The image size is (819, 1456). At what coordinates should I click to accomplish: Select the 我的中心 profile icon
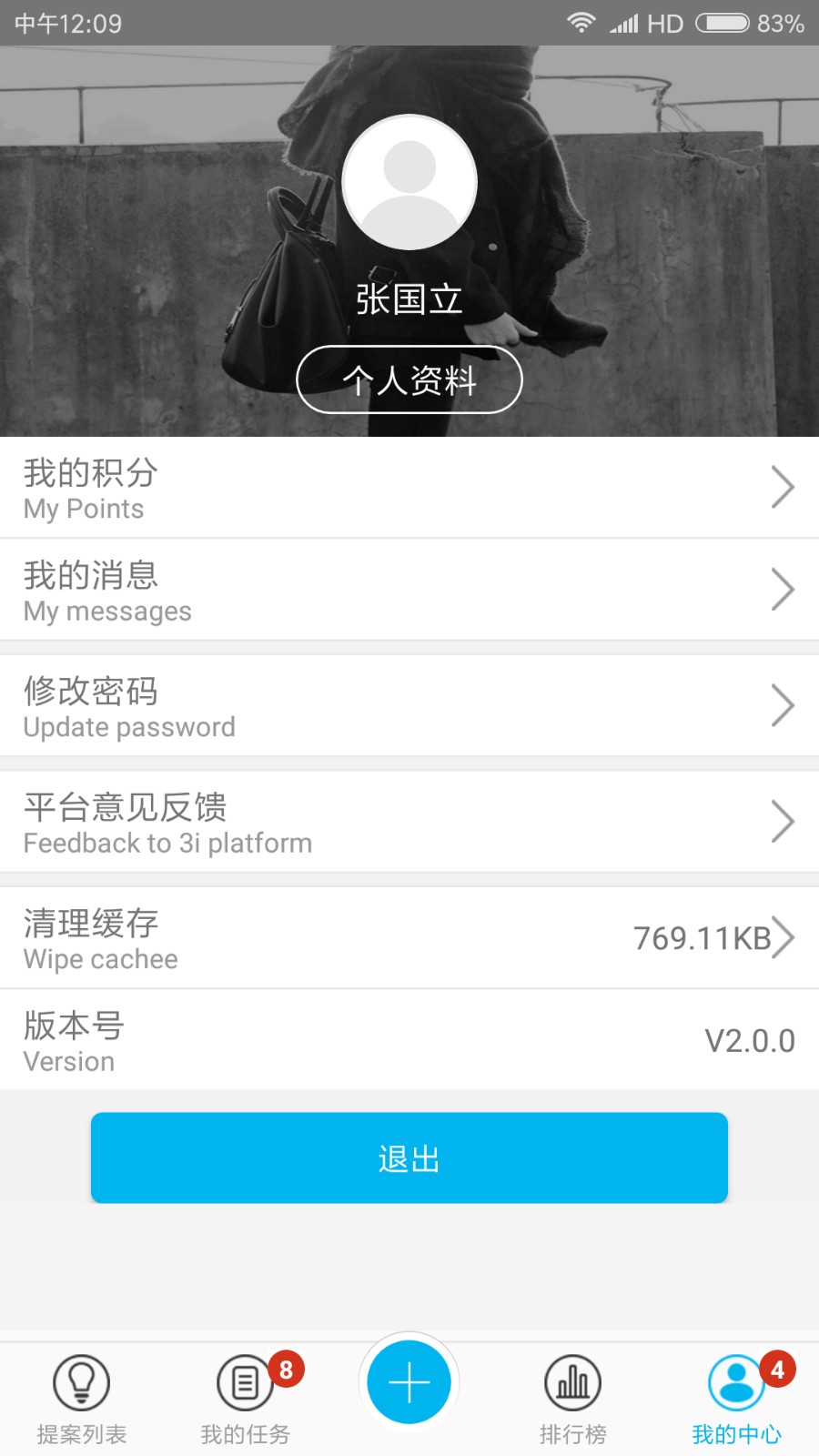pyautogui.click(x=736, y=1381)
